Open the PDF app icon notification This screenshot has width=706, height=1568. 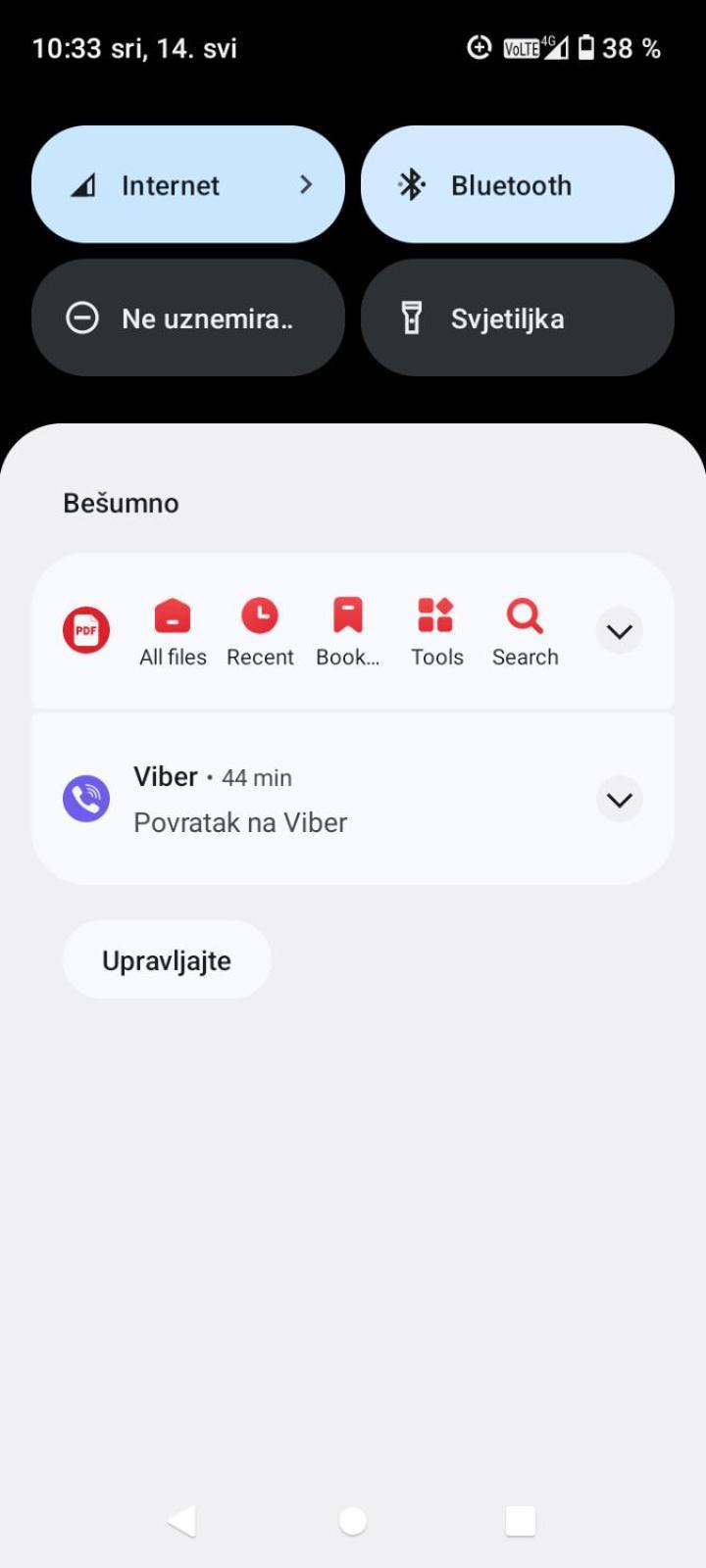(x=86, y=630)
